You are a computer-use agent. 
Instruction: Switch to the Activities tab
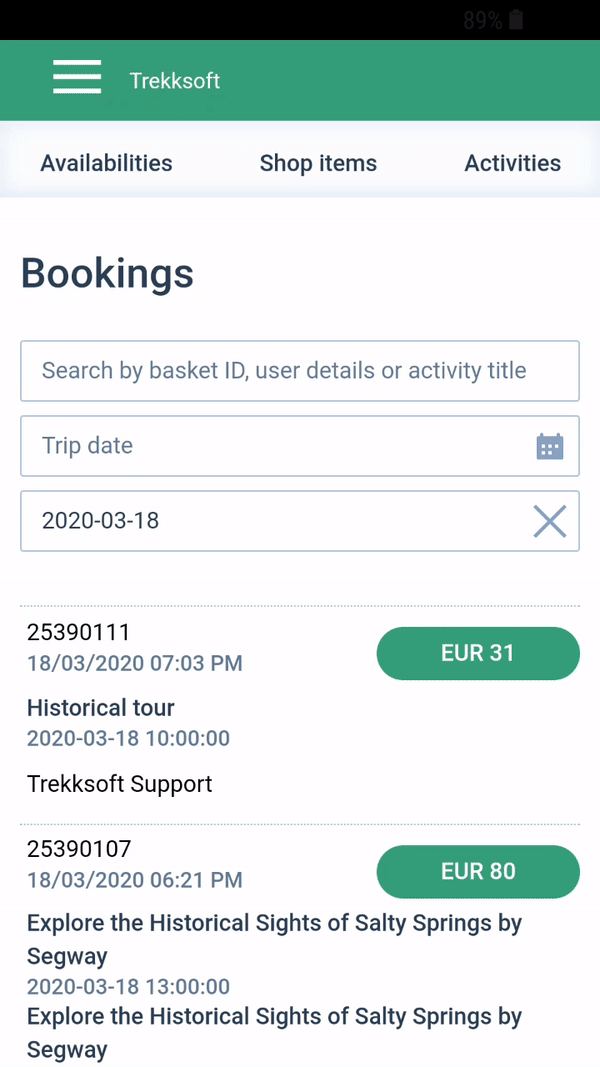(x=512, y=163)
